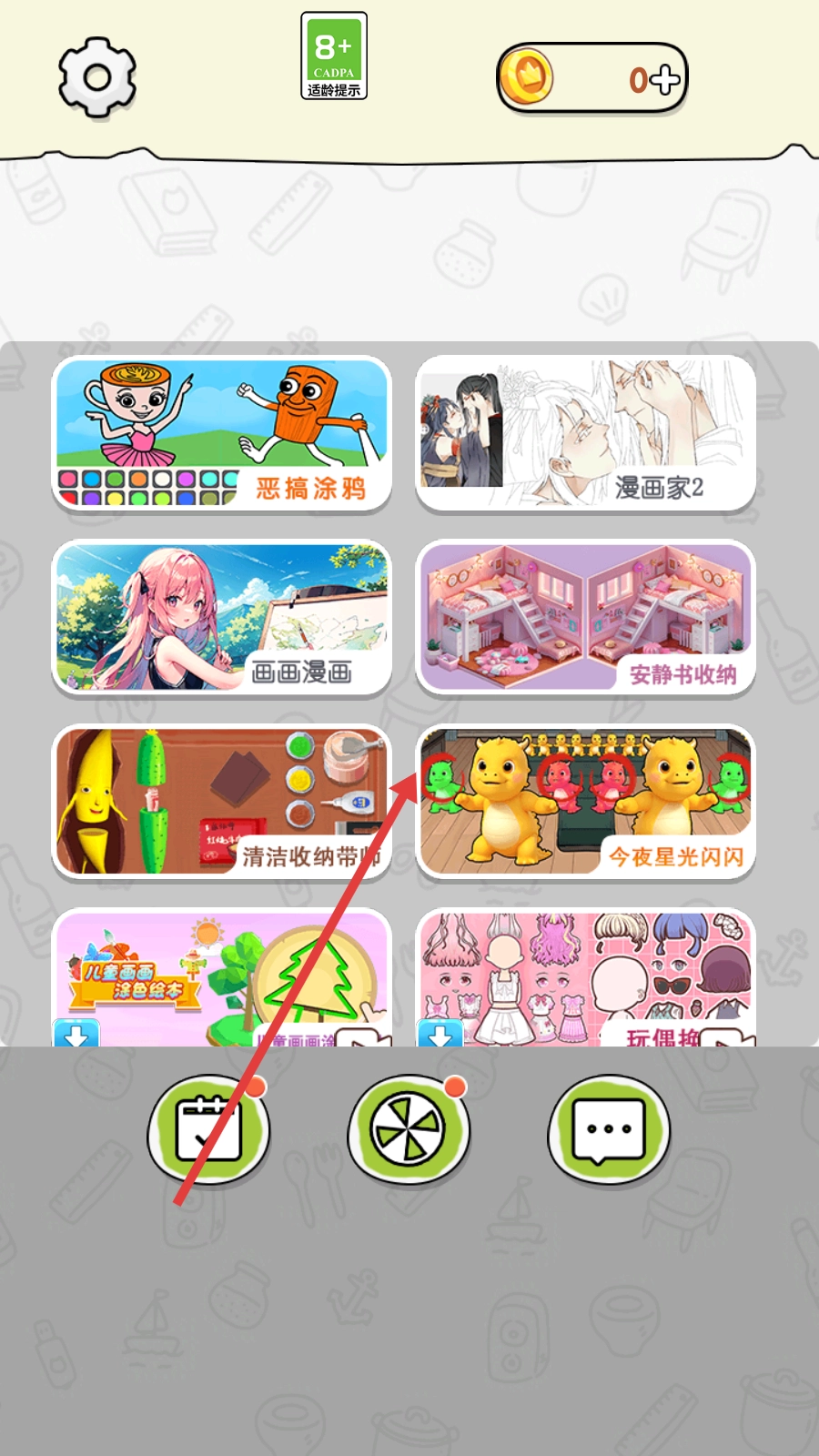Add more gold coins
This screenshot has width=819, height=1456.
666,80
